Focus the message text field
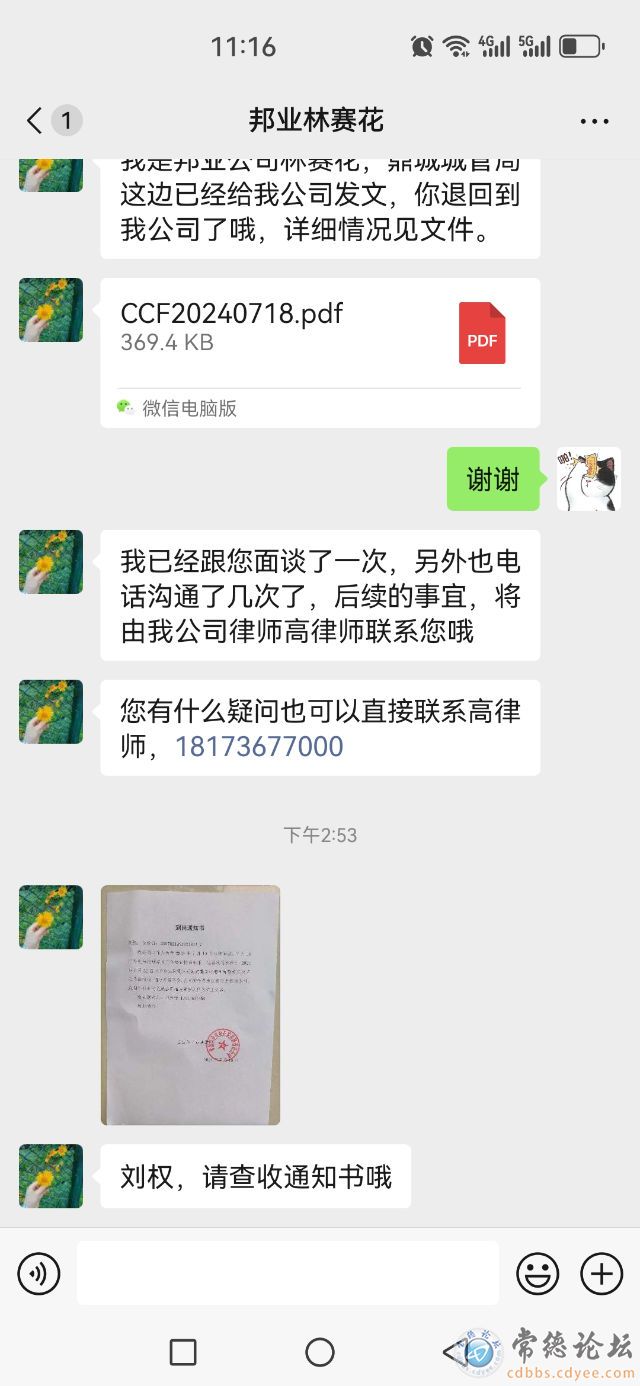Viewport: 640px width, 1386px height. click(288, 1273)
